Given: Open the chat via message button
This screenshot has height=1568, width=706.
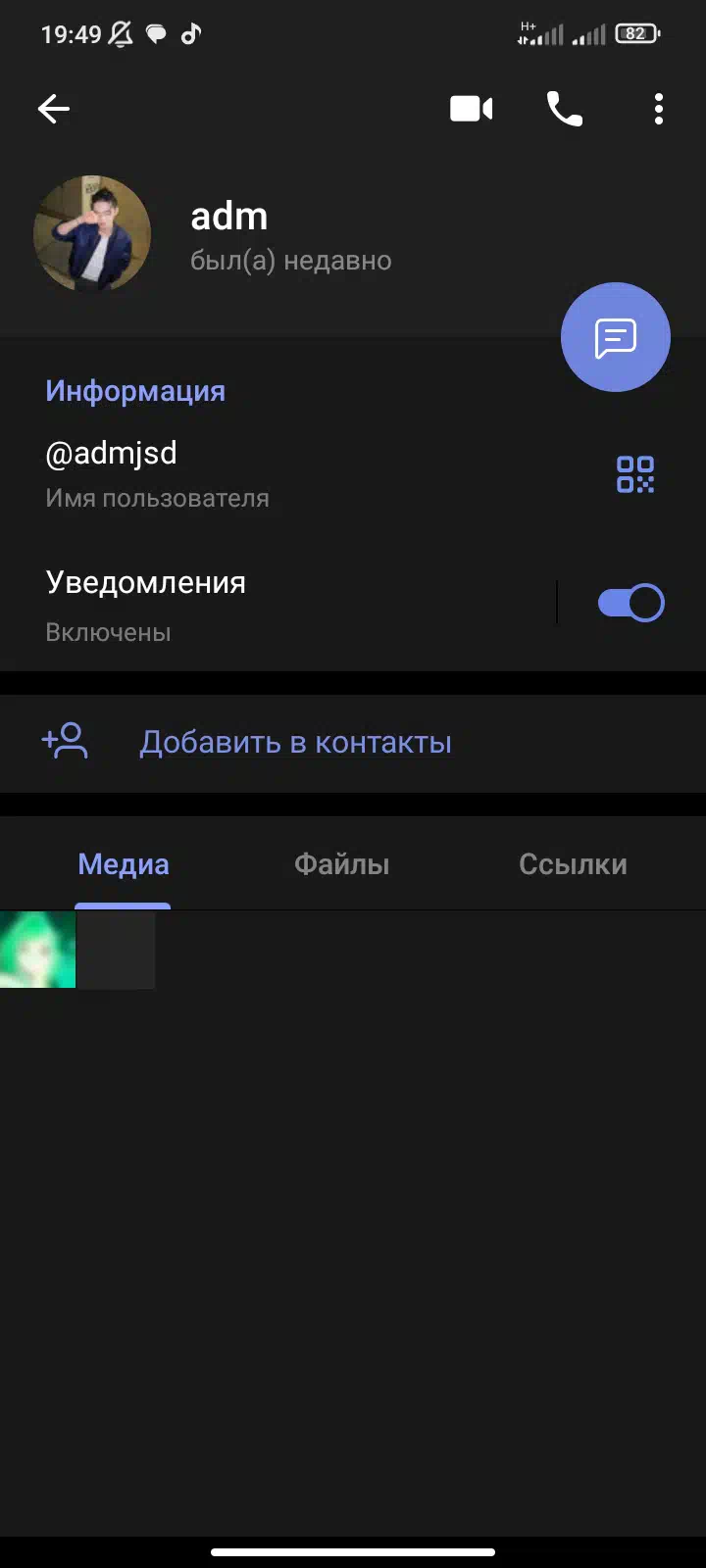Looking at the screenshot, I should pyautogui.click(x=616, y=337).
